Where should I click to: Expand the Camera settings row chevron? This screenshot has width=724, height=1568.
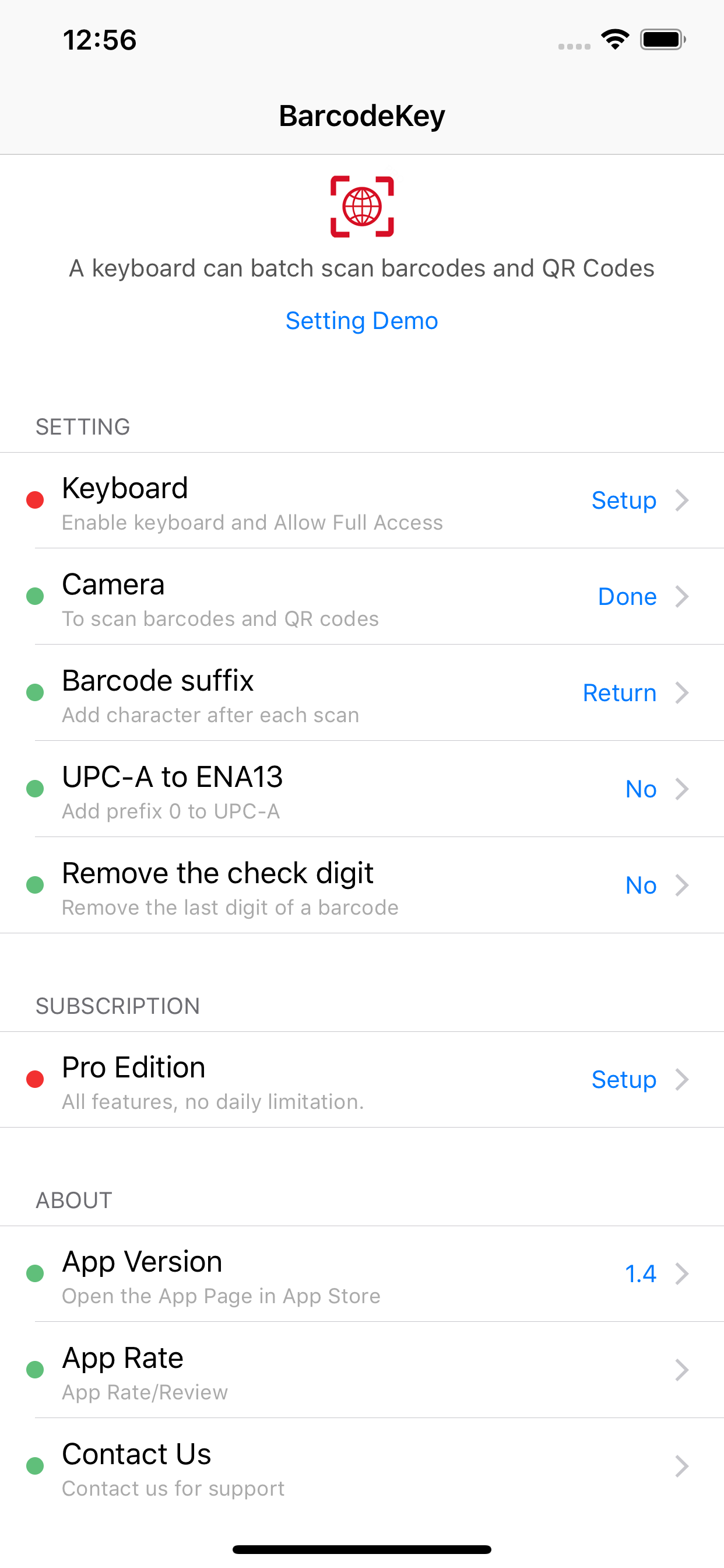point(683,596)
